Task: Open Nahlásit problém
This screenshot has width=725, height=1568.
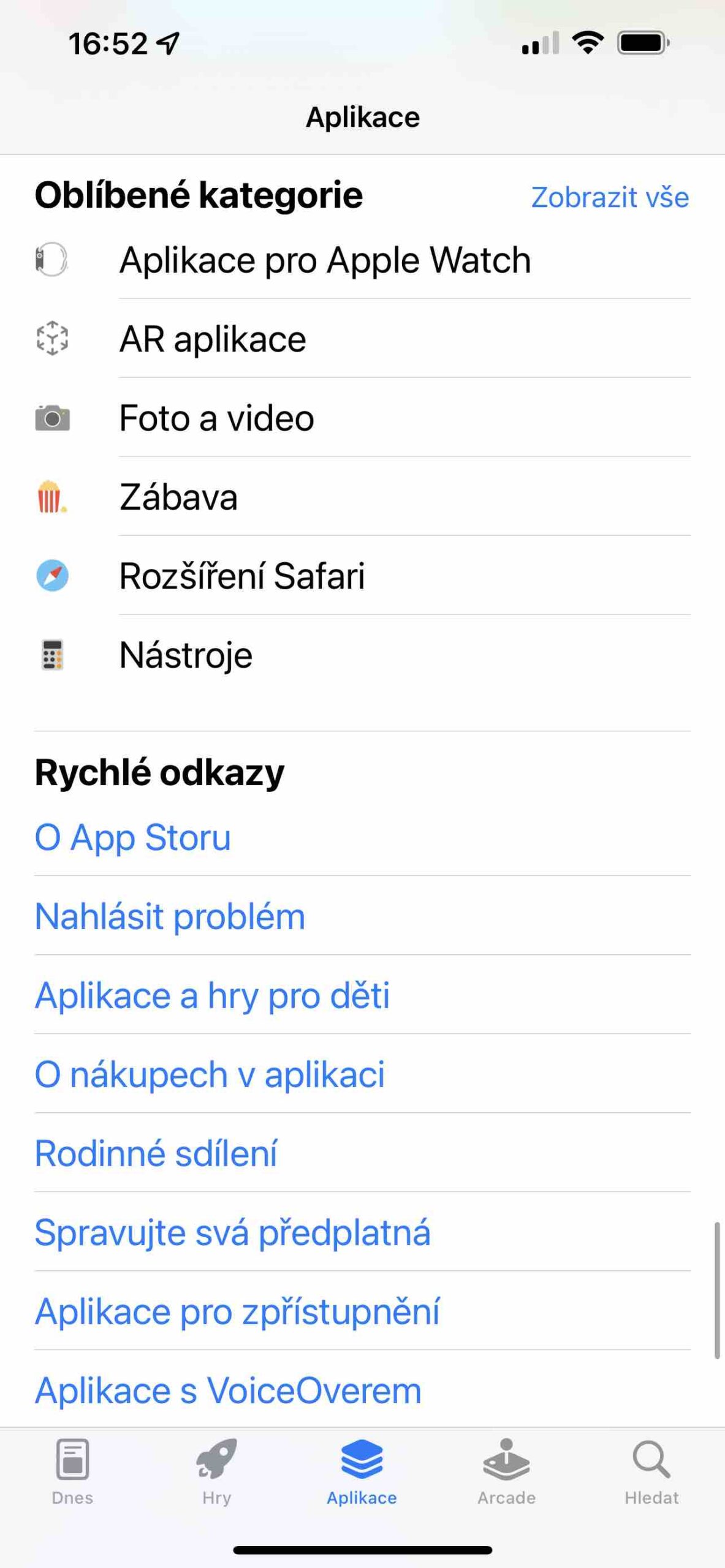Action: coord(170,916)
